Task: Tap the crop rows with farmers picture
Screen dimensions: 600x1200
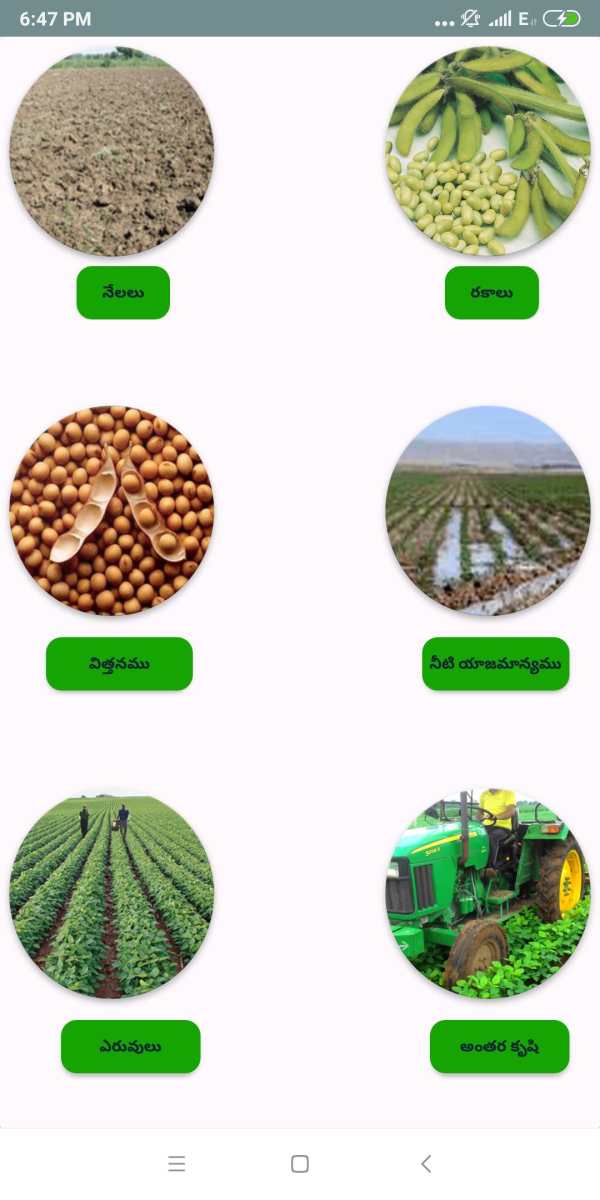Action: tap(112, 893)
